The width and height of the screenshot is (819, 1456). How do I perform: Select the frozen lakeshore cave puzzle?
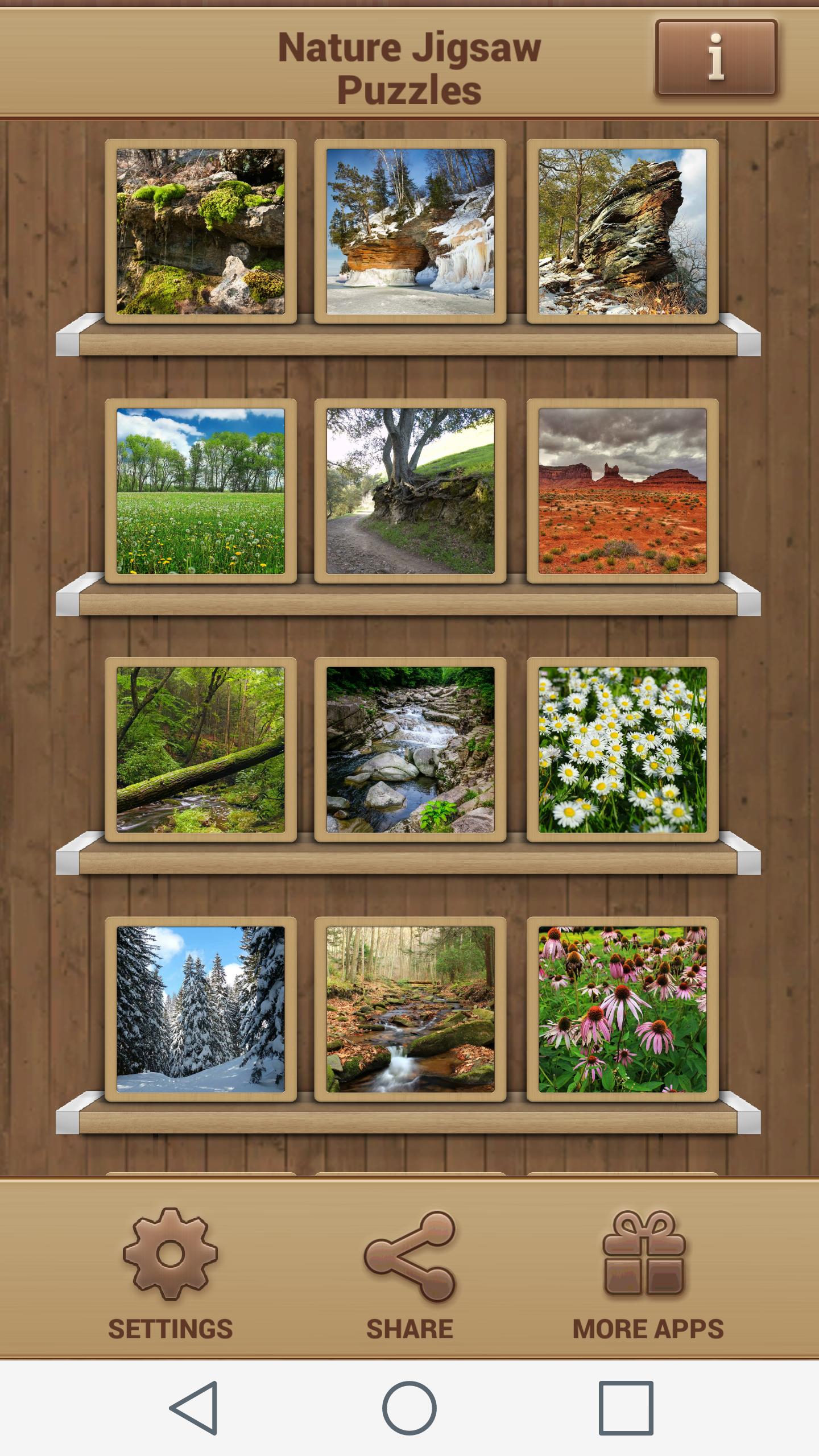point(411,230)
